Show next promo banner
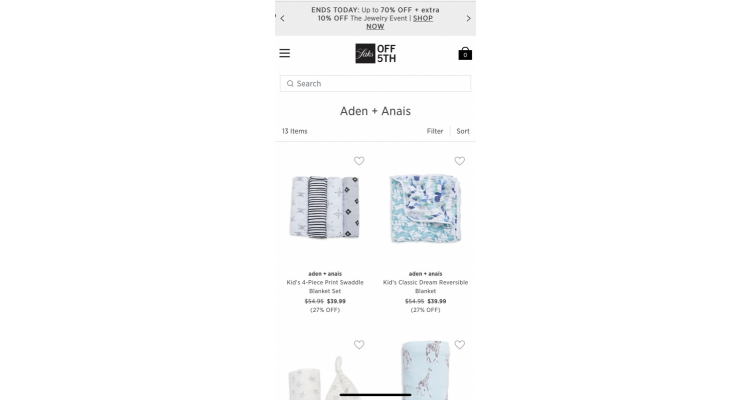This screenshot has height=400, width=750. [468, 18]
